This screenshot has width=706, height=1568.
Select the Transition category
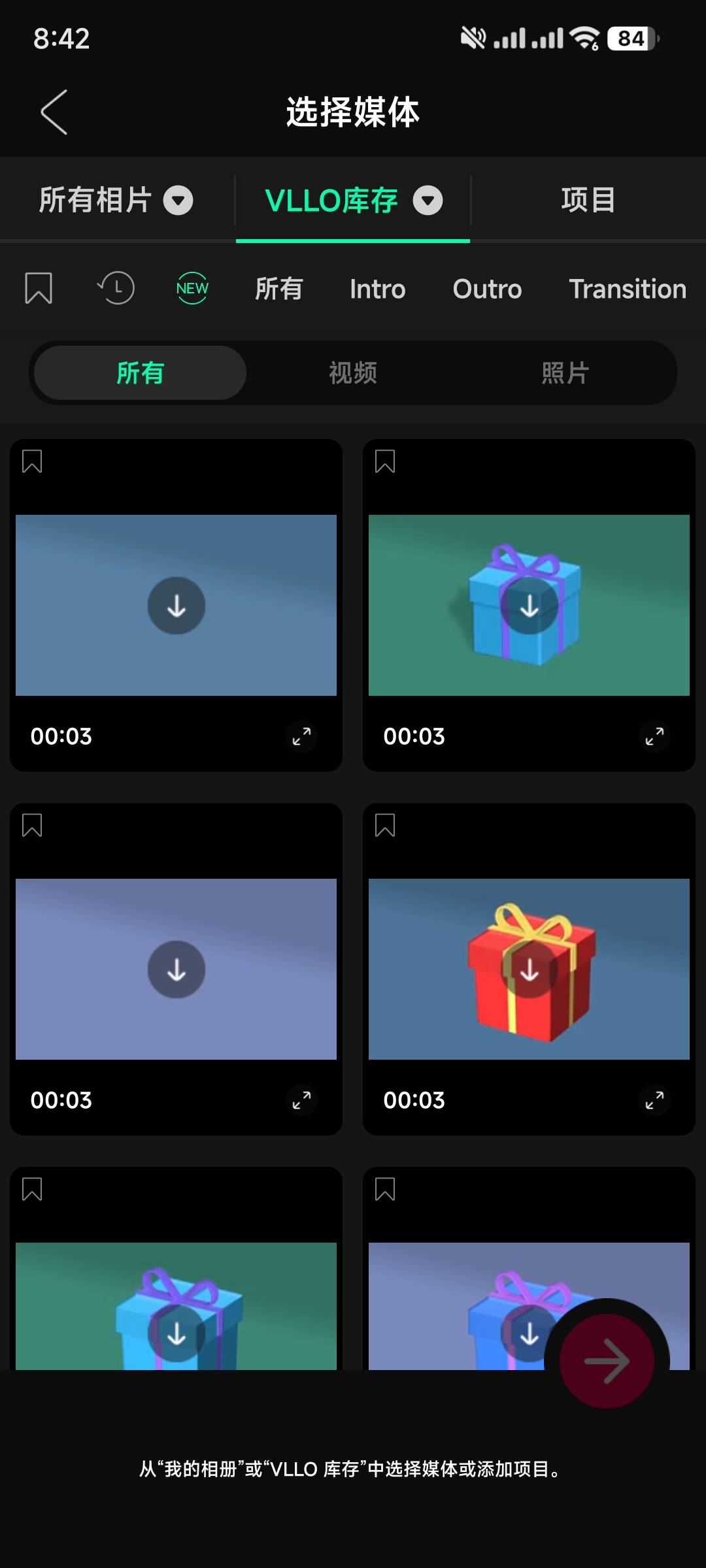tap(627, 289)
